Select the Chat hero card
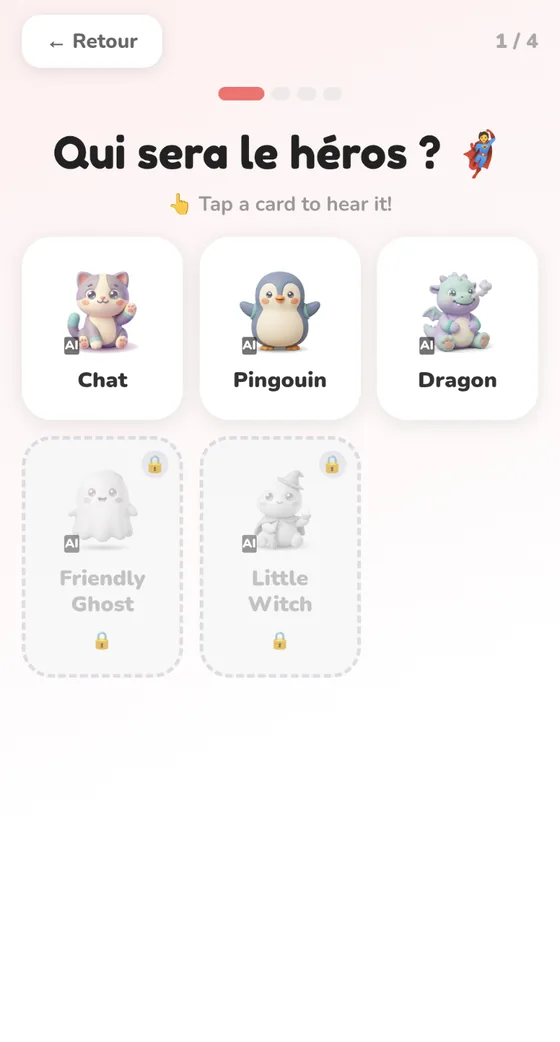560x1042 pixels. [x=102, y=328]
